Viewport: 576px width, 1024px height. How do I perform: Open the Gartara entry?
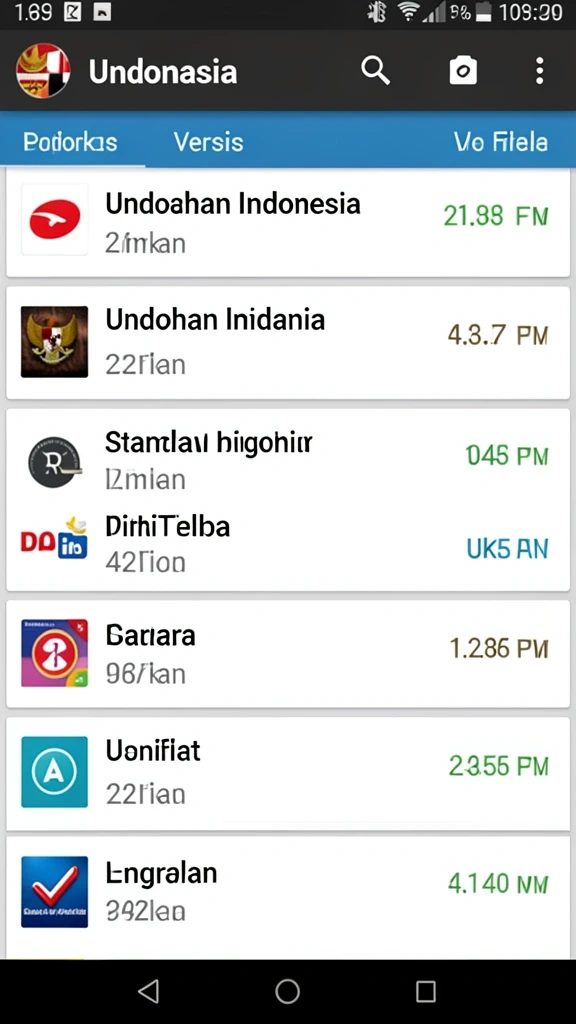(288, 653)
